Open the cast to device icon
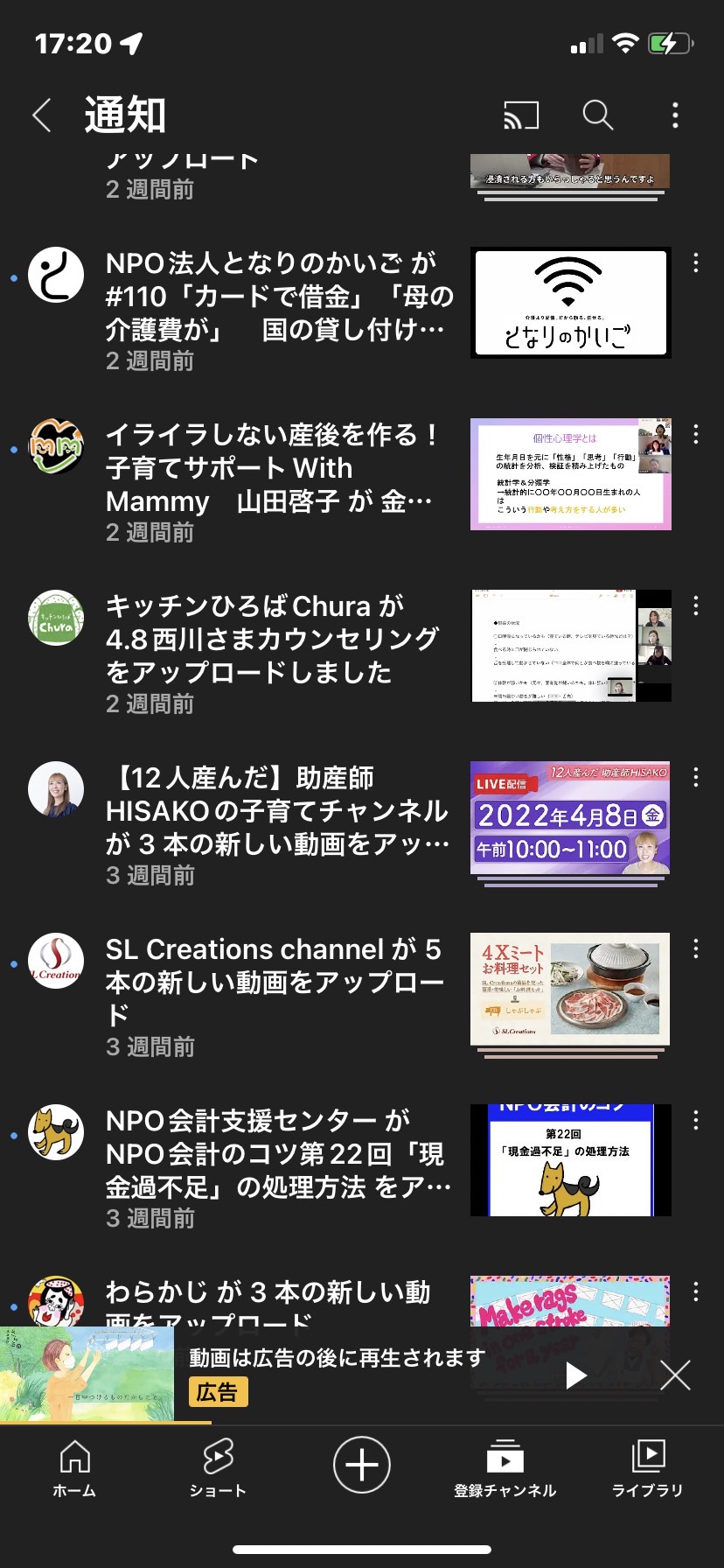Screen dimensions: 724x1568 tap(521, 115)
